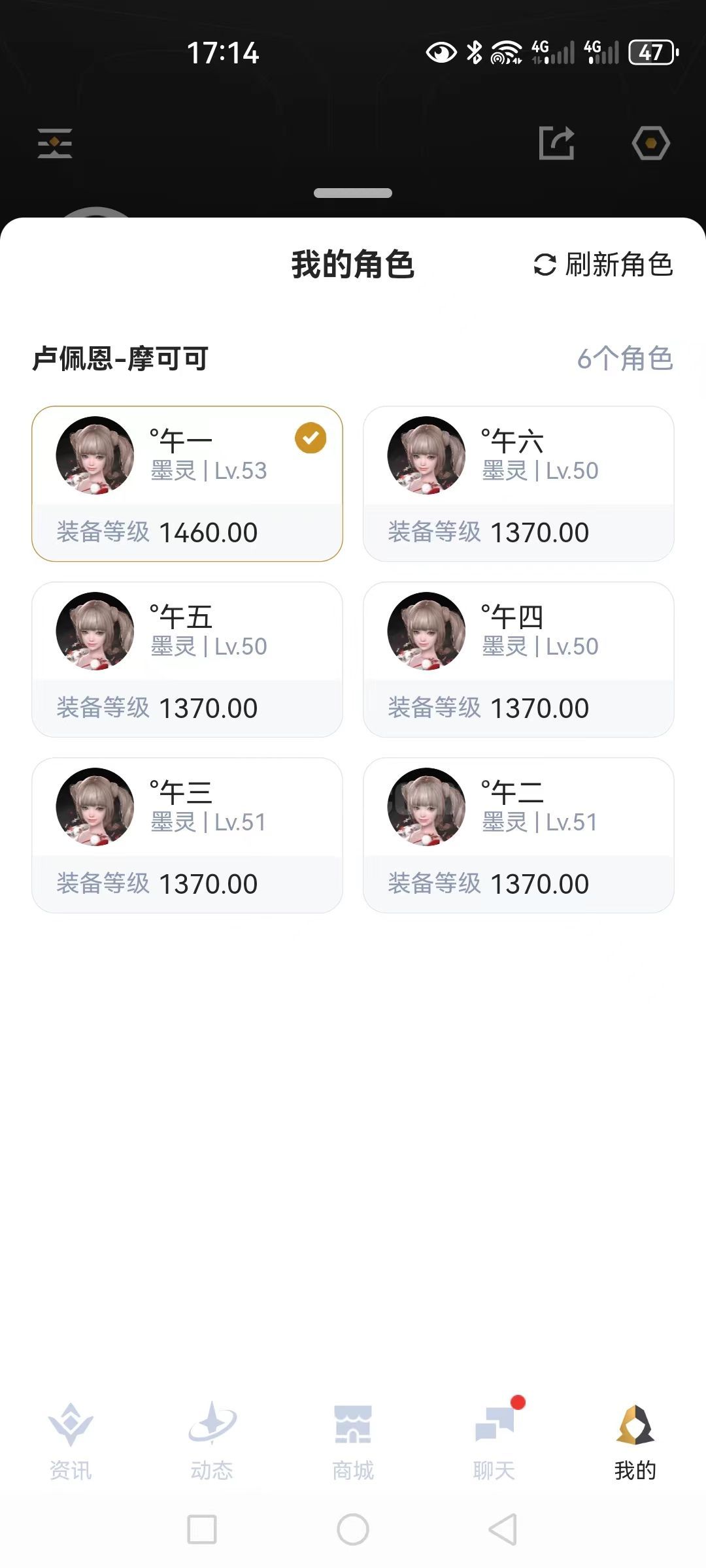The height and width of the screenshot is (1568, 706).
Task: Choose the °午六 character card
Action: click(518, 483)
